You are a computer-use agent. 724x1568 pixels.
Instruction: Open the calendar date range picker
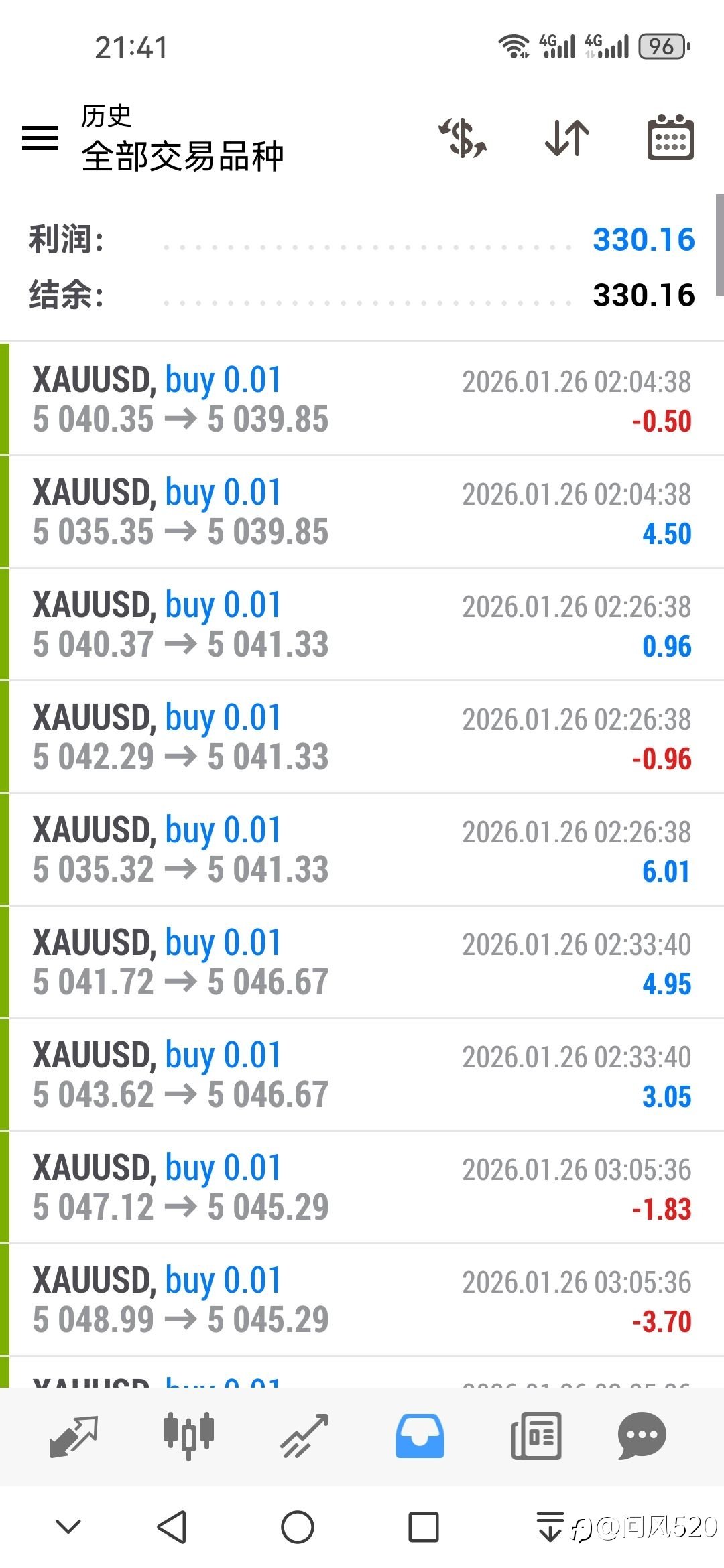coord(670,138)
